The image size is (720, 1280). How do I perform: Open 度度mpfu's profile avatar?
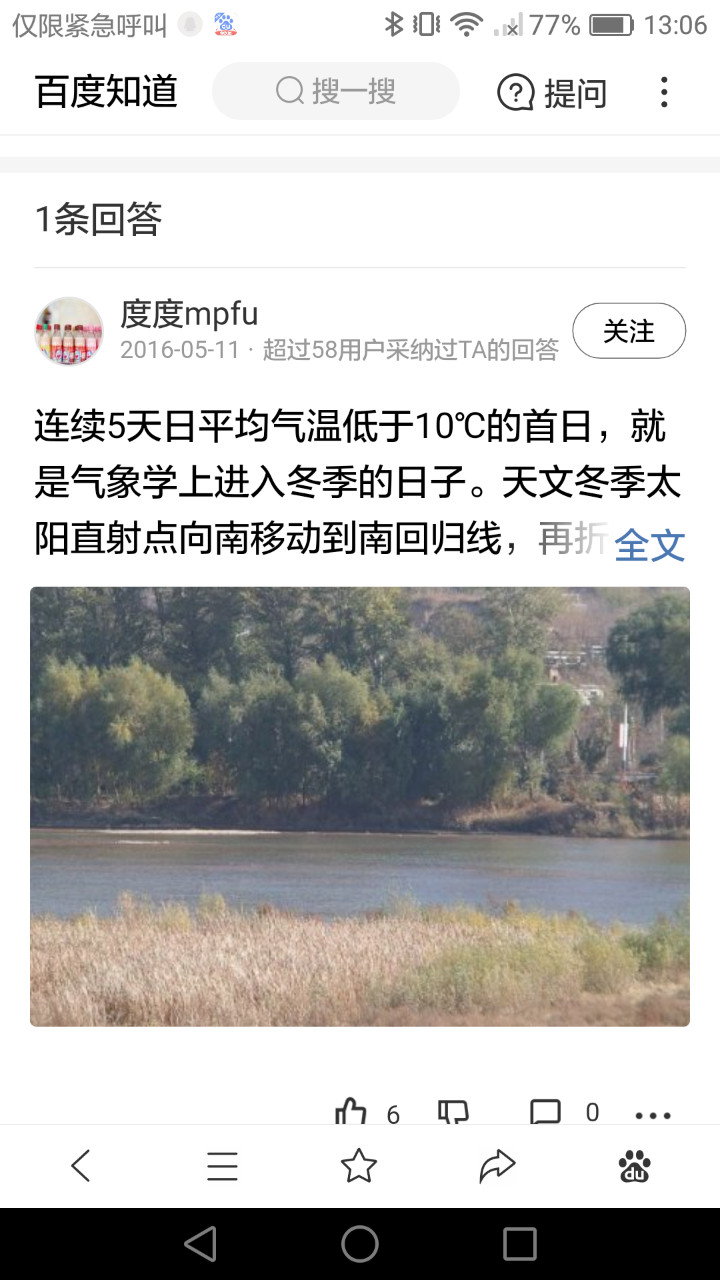click(69, 331)
